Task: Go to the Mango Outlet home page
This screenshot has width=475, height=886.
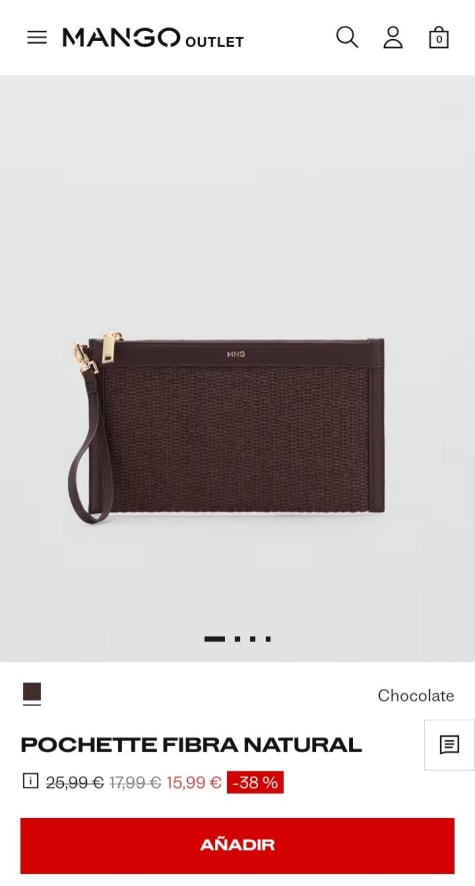Action: tap(152, 38)
